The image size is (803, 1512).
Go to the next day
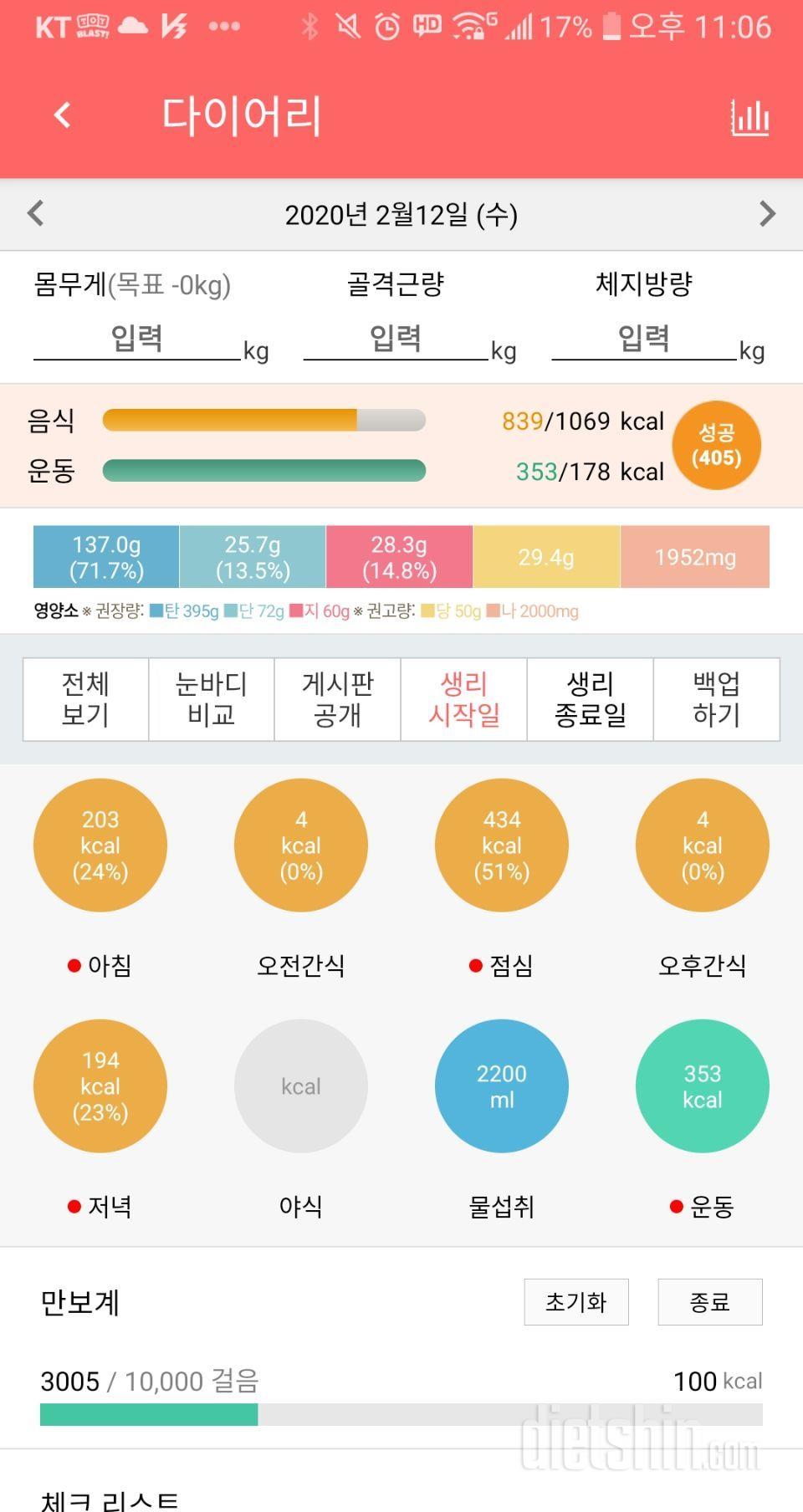pos(767,214)
